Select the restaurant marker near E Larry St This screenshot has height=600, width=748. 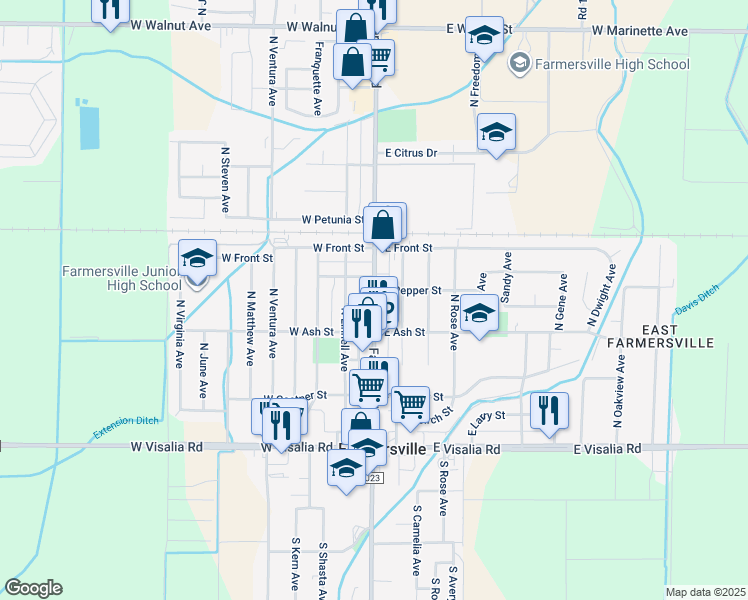549,410
